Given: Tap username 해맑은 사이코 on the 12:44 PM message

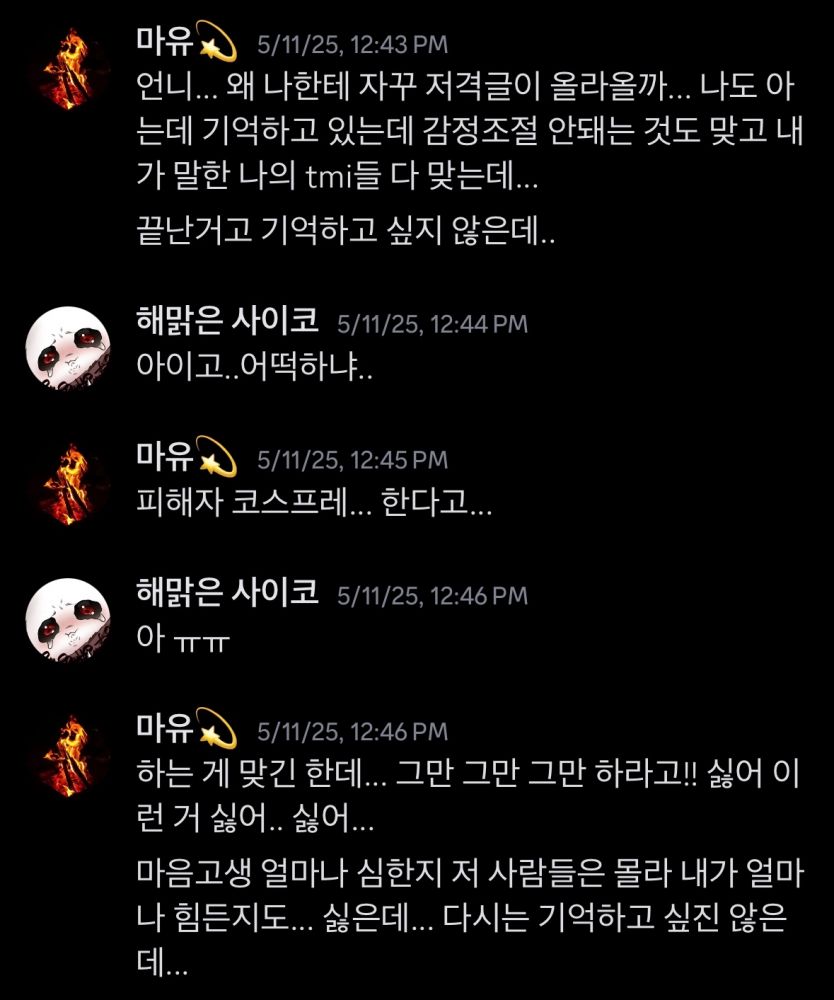Looking at the screenshot, I should 227,321.
